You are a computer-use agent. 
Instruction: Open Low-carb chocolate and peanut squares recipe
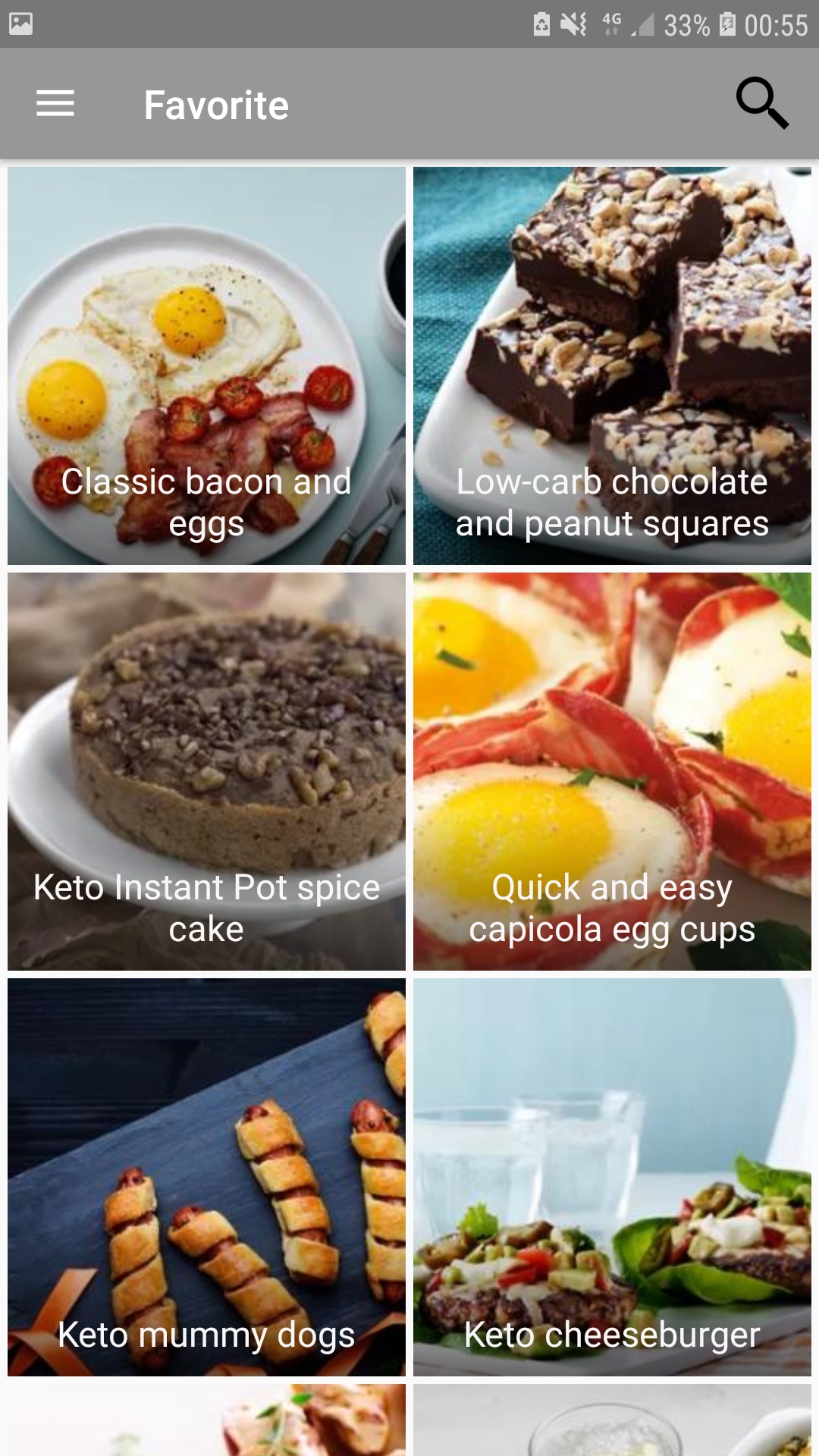pos(612,364)
